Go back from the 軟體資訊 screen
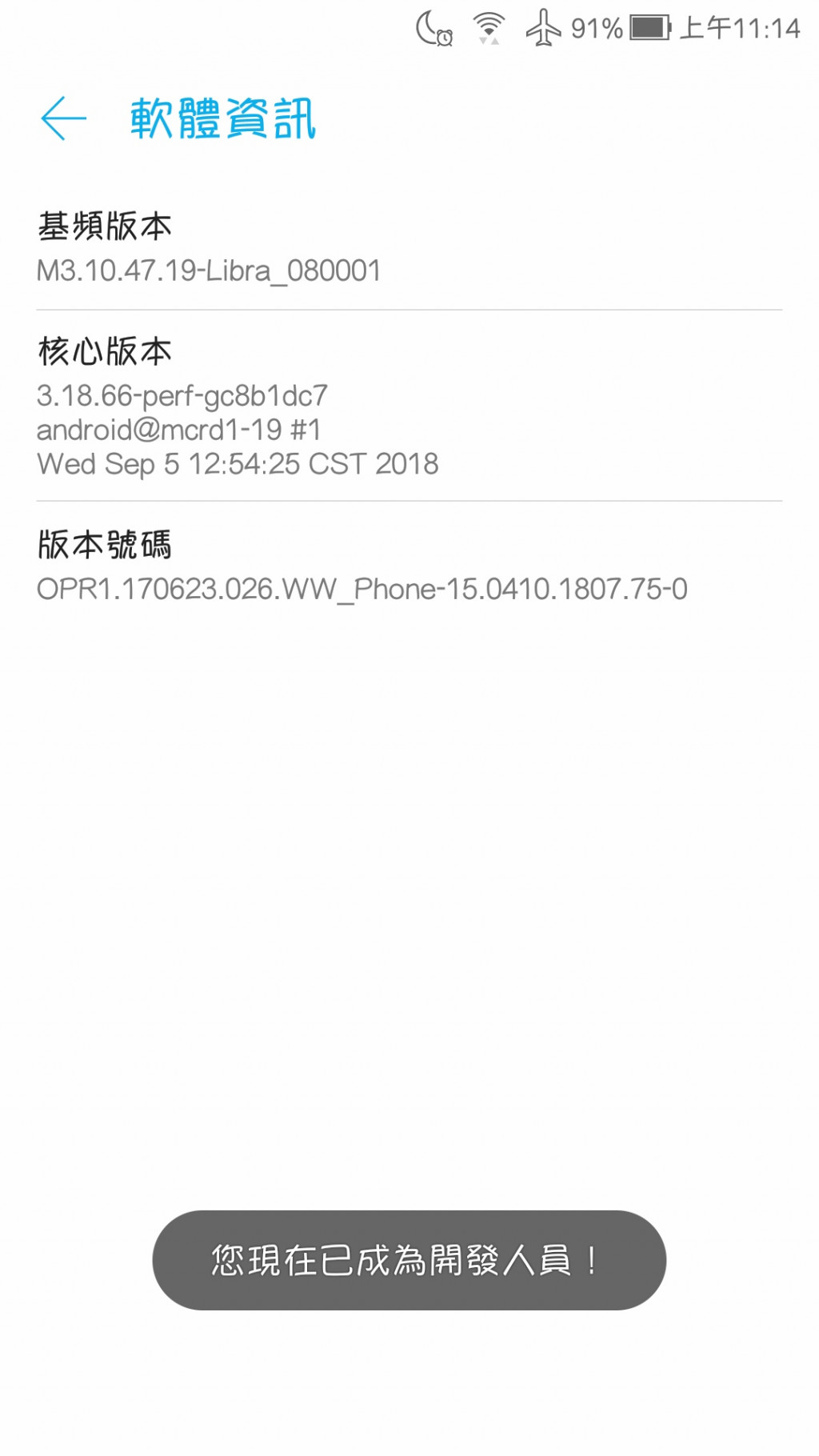Viewport: 819px width, 1456px height. pos(63,118)
